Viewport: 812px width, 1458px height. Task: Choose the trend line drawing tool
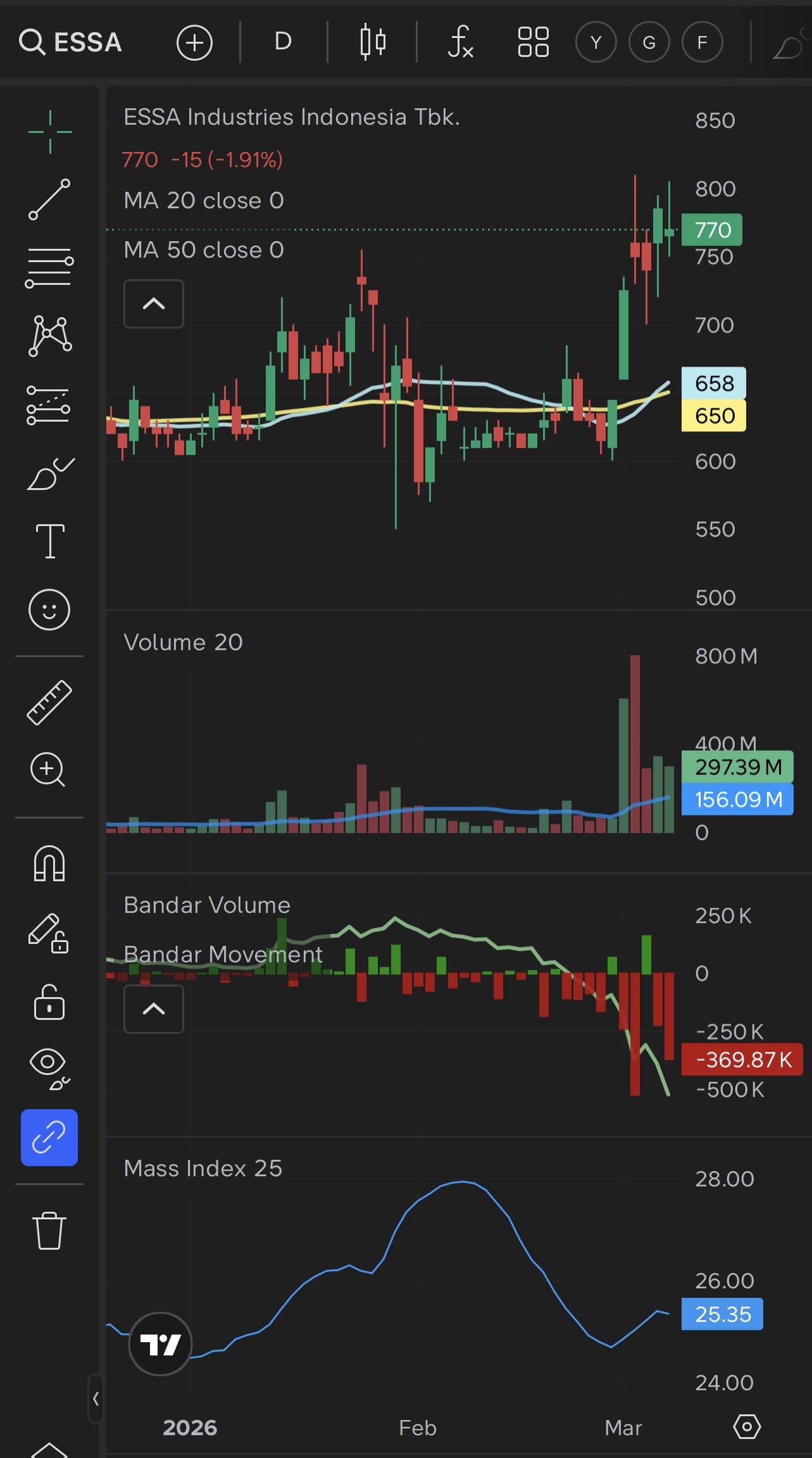coord(49,199)
